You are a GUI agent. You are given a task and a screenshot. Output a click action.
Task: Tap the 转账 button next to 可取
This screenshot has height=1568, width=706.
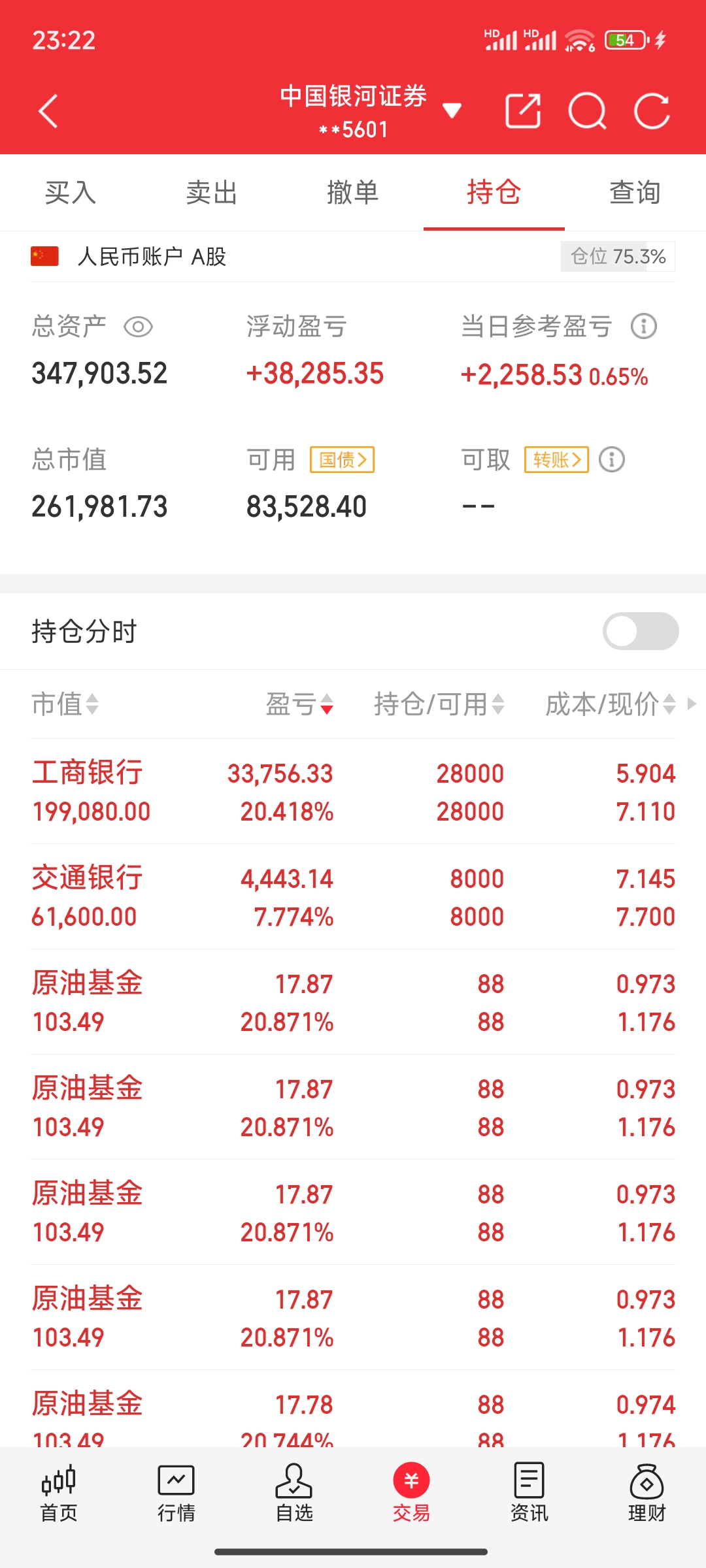556,460
